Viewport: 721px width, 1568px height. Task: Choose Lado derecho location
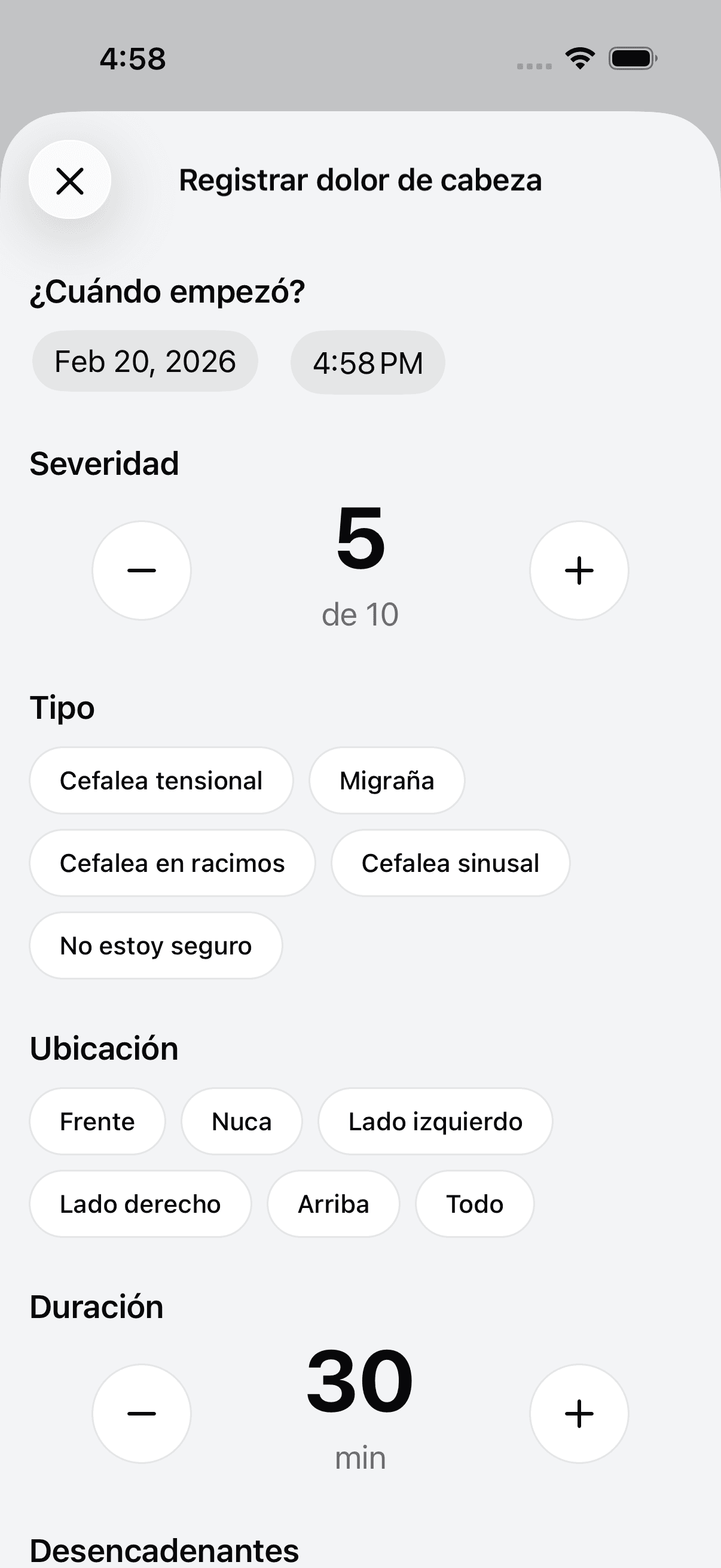(139, 1203)
